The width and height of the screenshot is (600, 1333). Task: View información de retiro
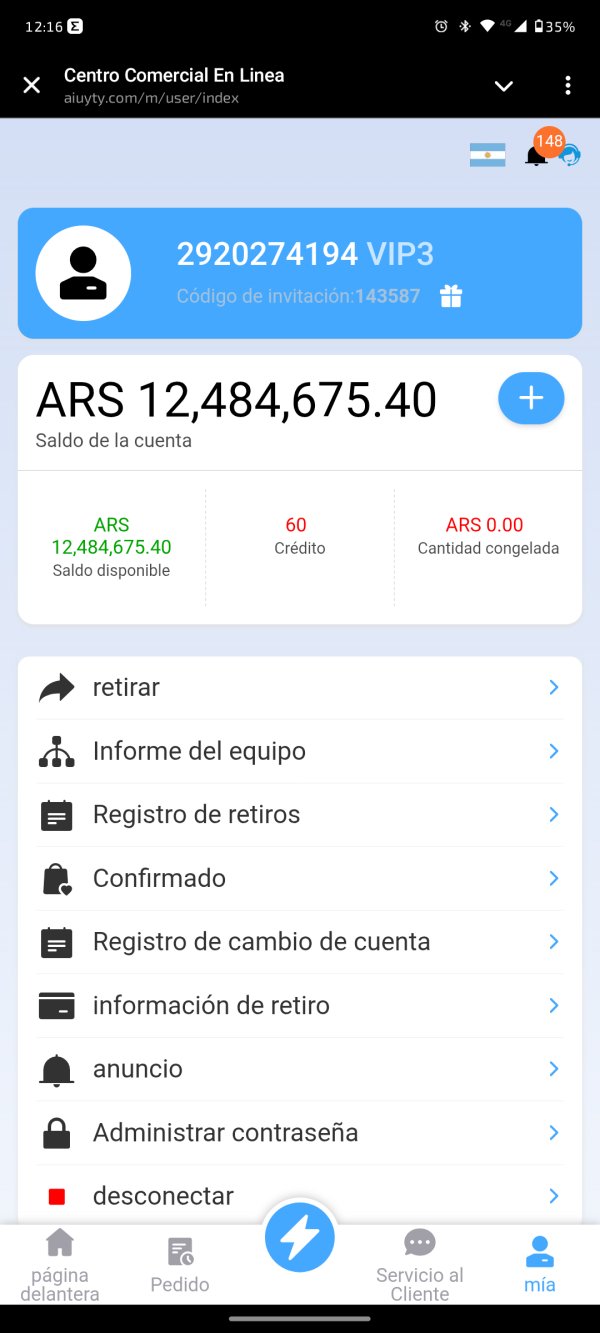[x=300, y=1005]
